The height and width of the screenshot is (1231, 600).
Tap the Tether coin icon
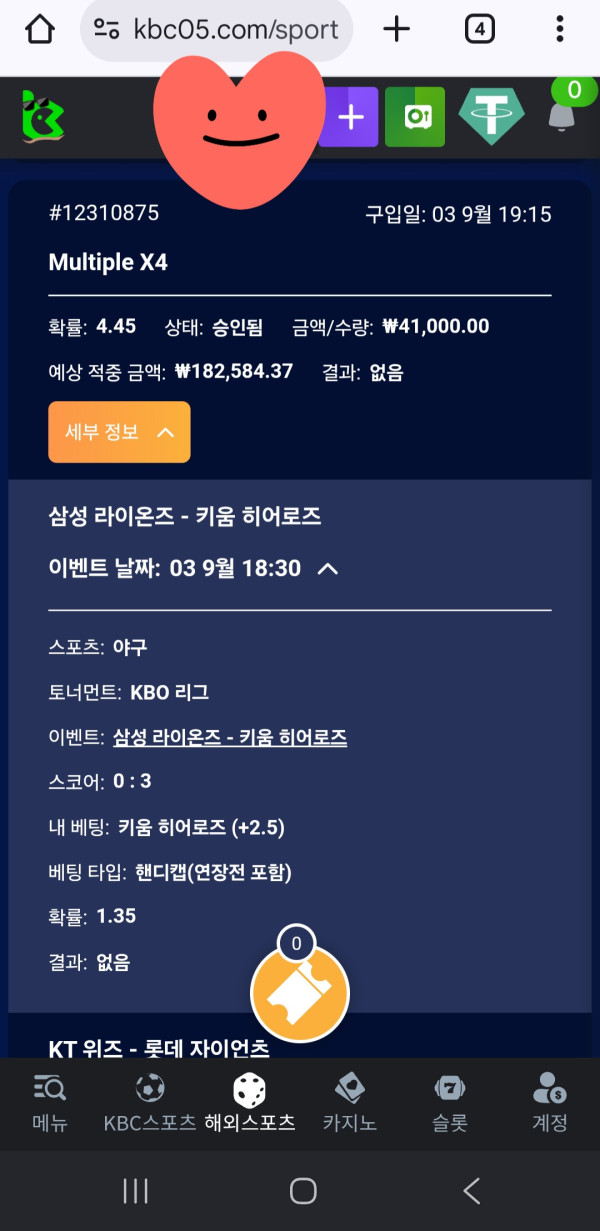(491, 117)
